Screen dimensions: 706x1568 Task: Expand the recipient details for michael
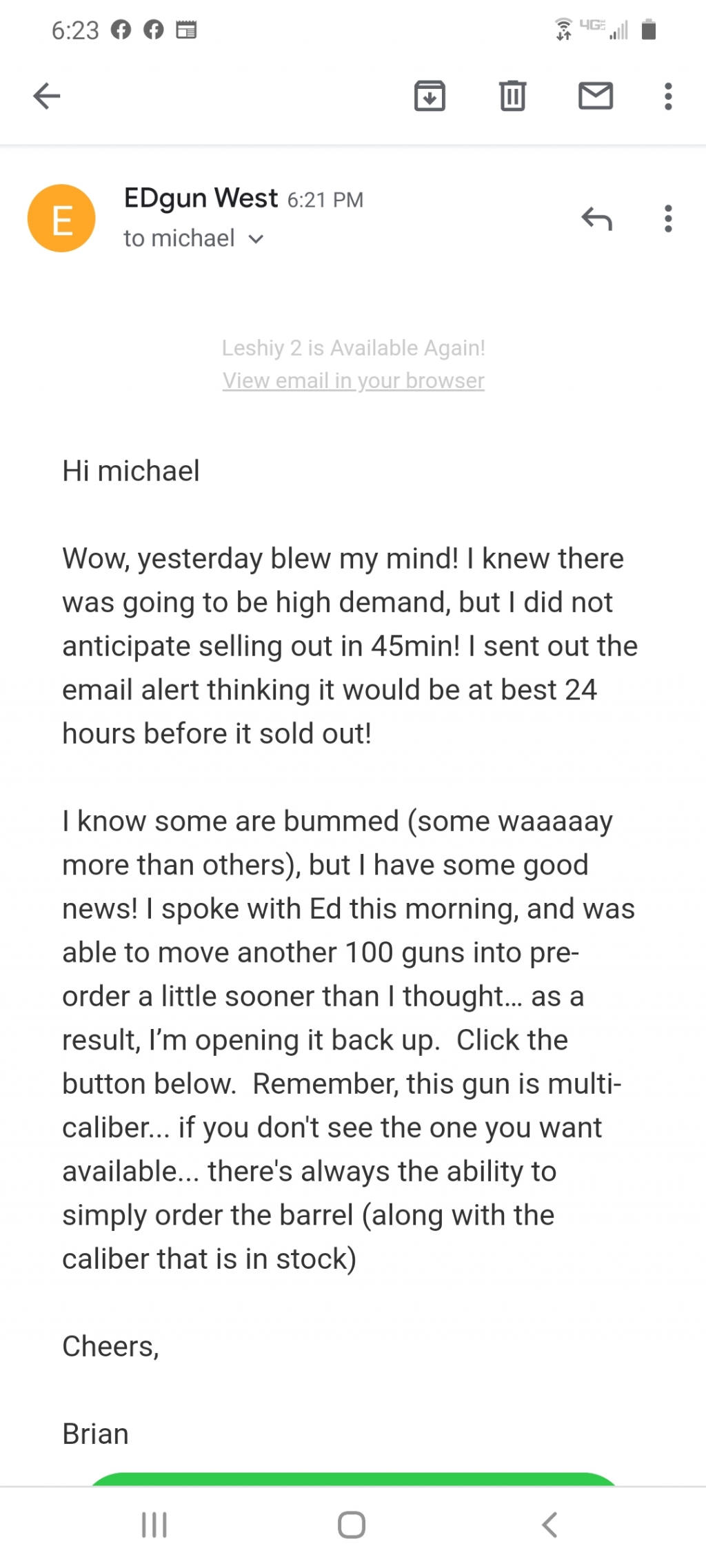256,239
